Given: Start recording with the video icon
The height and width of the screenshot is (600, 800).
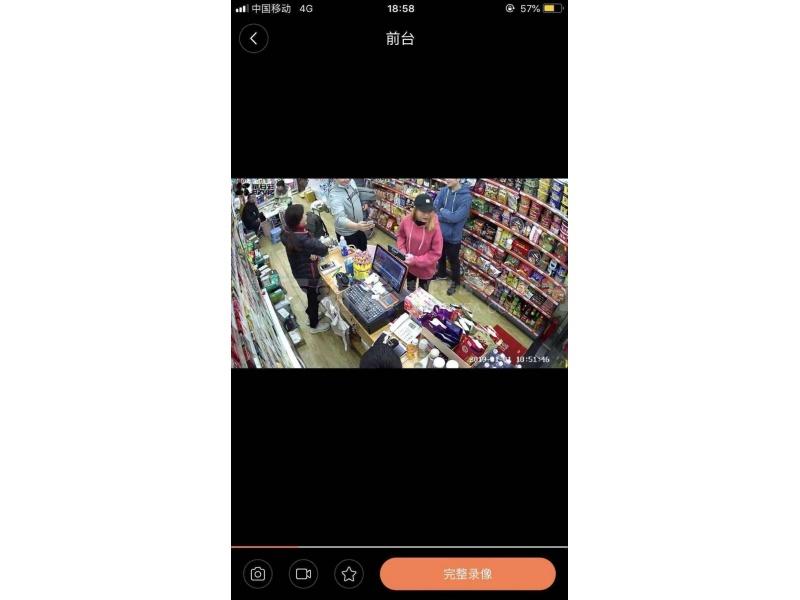Looking at the screenshot, I should 303,574.
